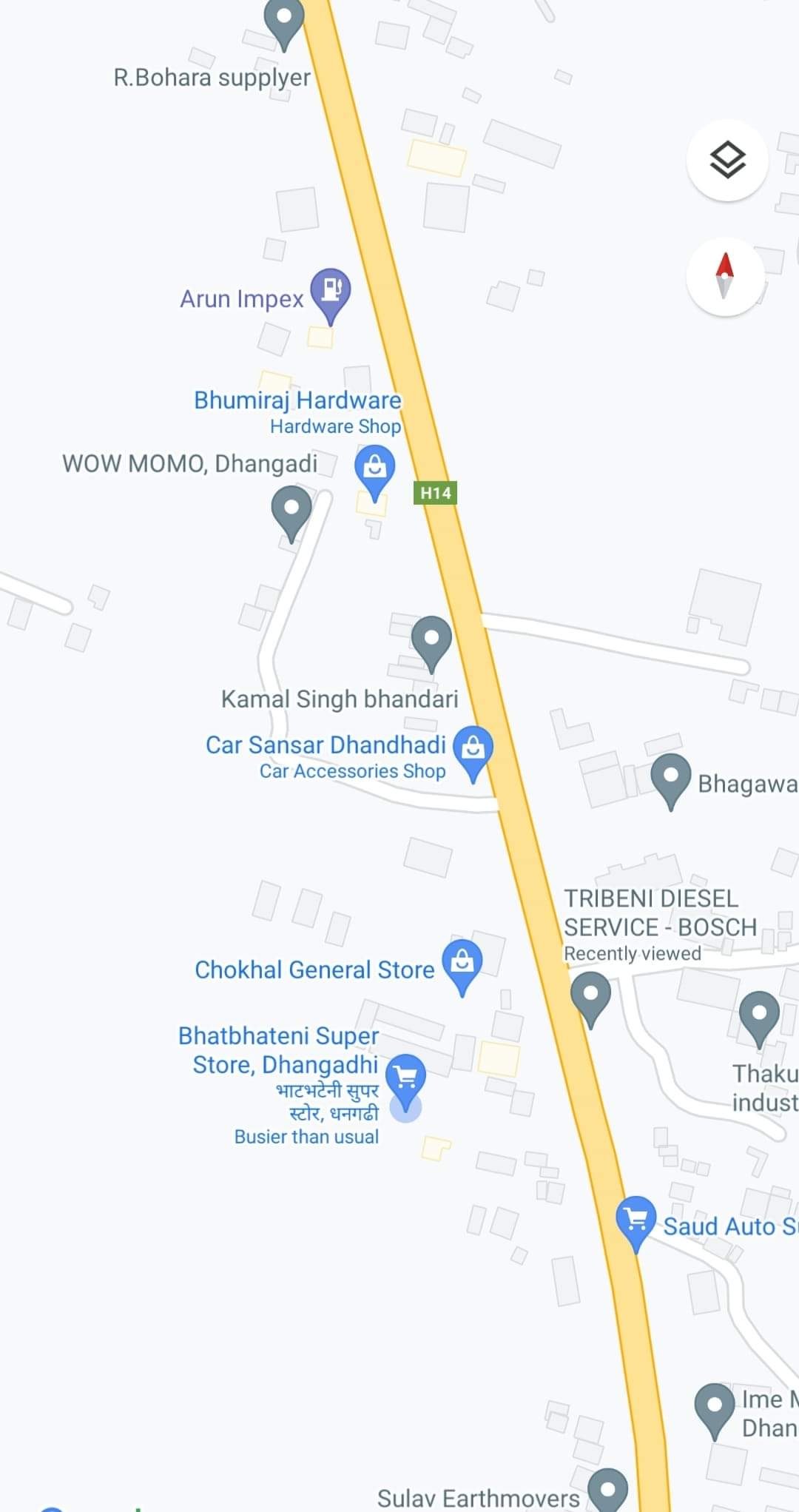799x1512 pixels.
Task: Select the R.Bohara supplyer pin
Action: click(284, 19)
